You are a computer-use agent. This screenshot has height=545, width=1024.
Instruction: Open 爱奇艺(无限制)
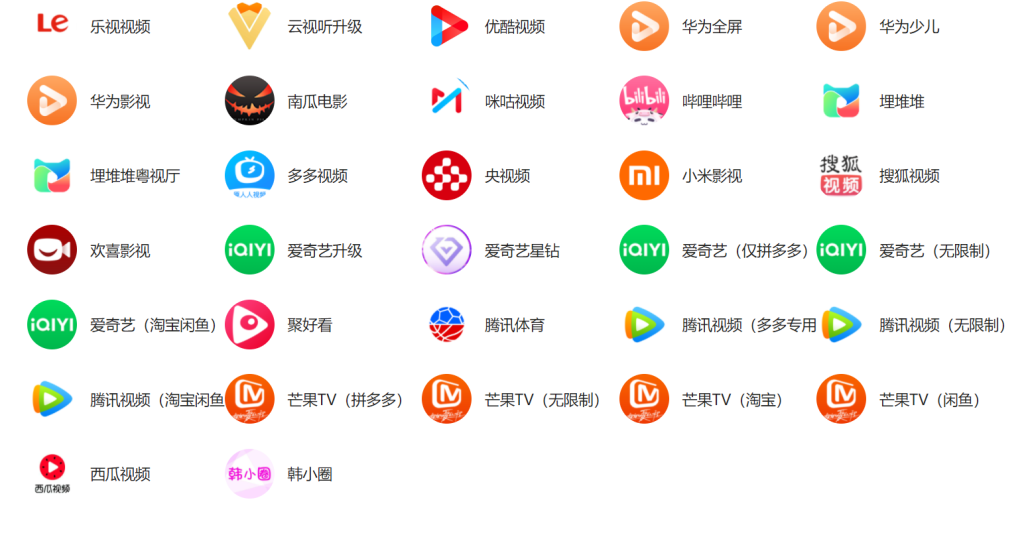(935, 251)
